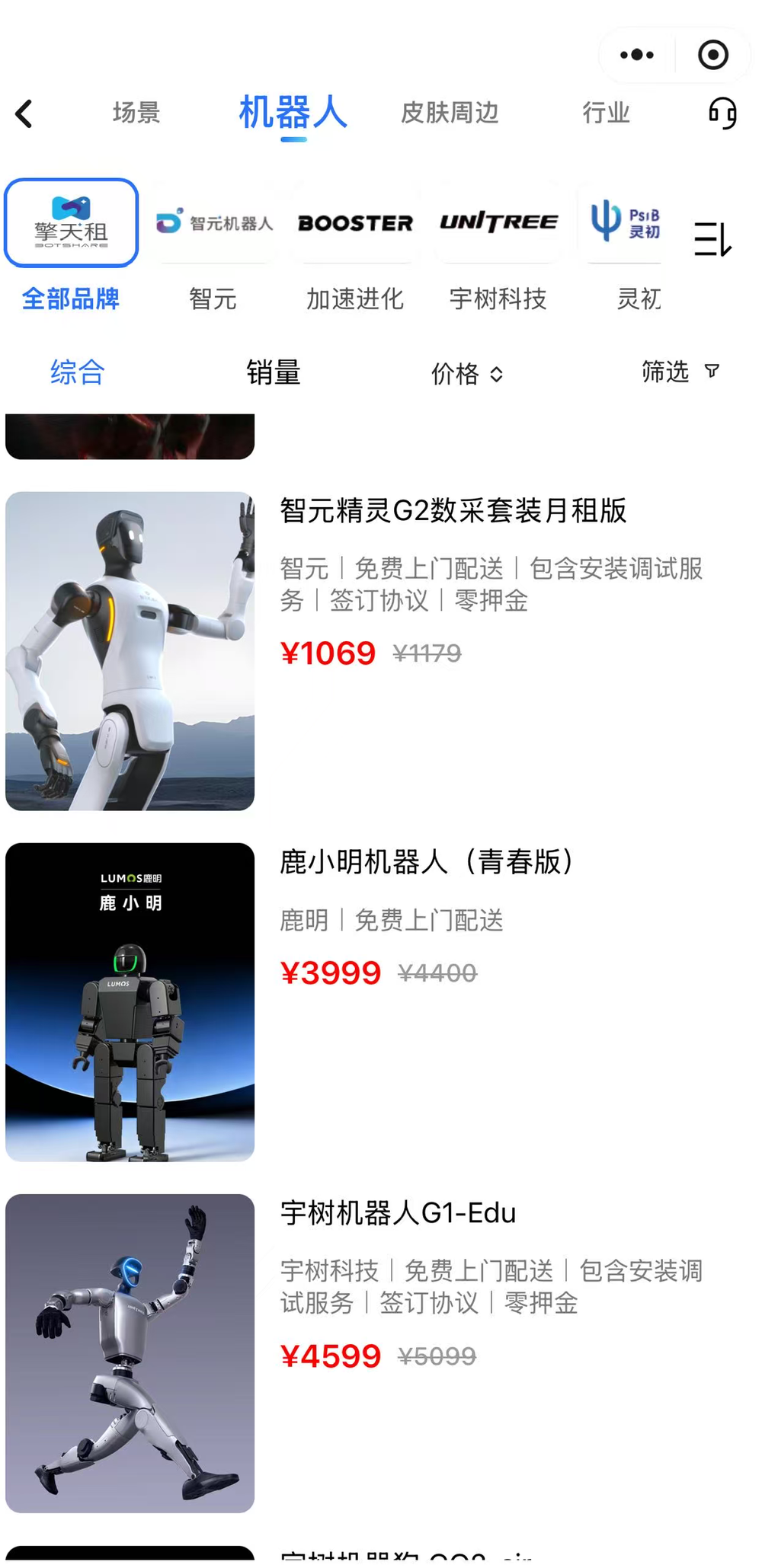Viewport: 762px width, 1568px height.
Task: Switch to the 行业 tab
Action: 606,113
